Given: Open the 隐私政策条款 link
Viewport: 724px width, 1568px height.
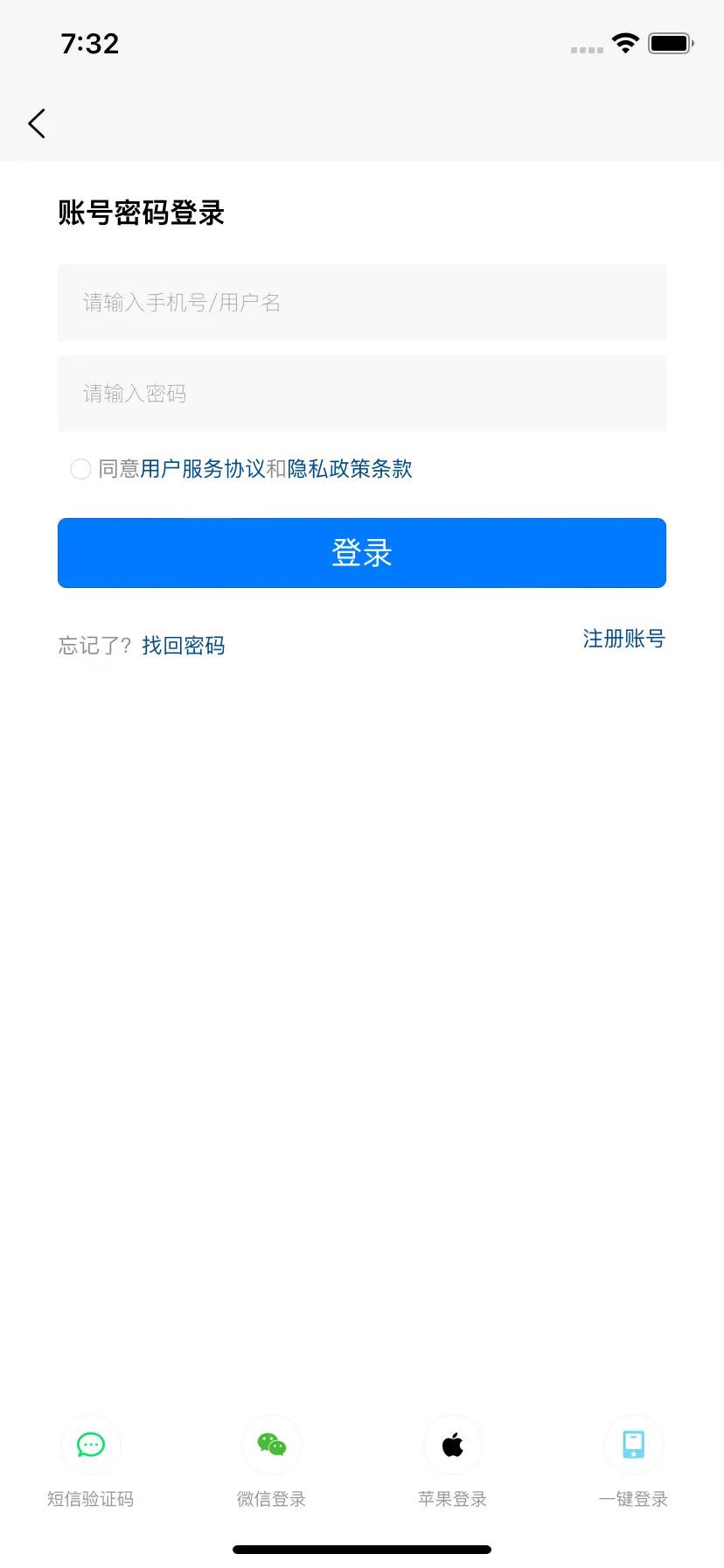Looking at the screenshot, I should (350, 469).
